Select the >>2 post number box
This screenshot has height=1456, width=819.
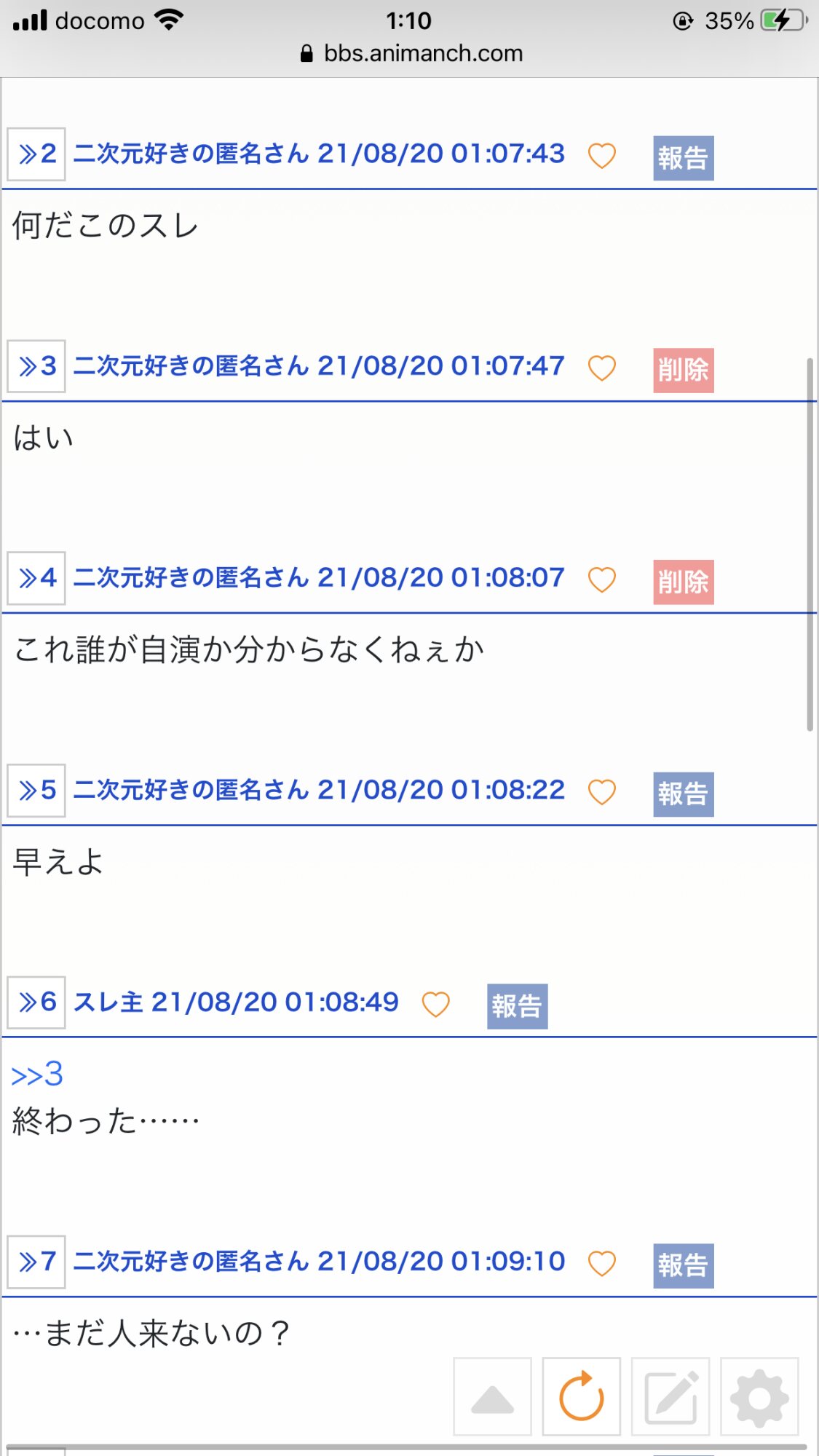(x=36, y=154)
